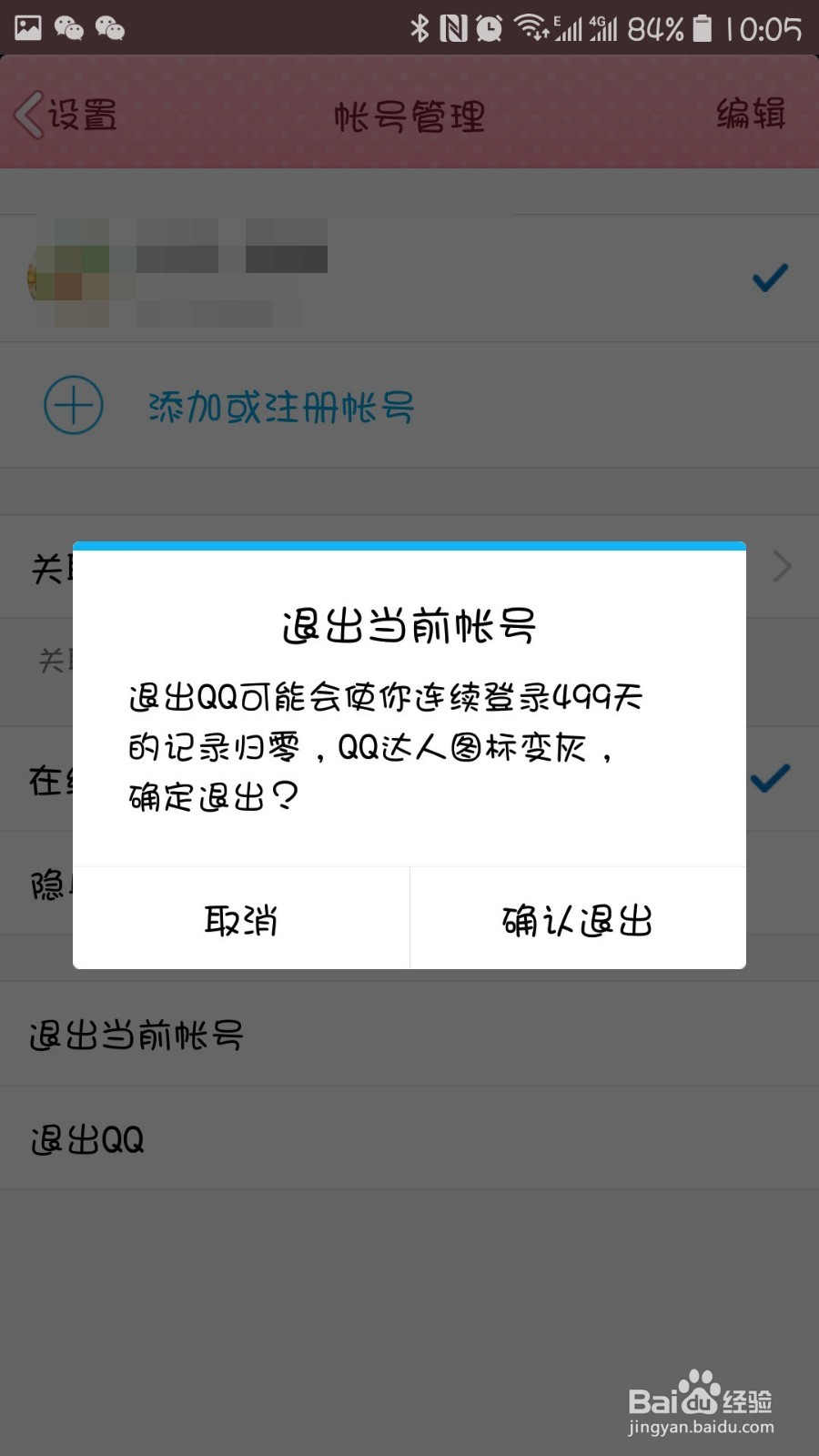Screen dimensions: 819x1456
Task: Tap the WeChat notification icon top left
Action: coord(66,27)
